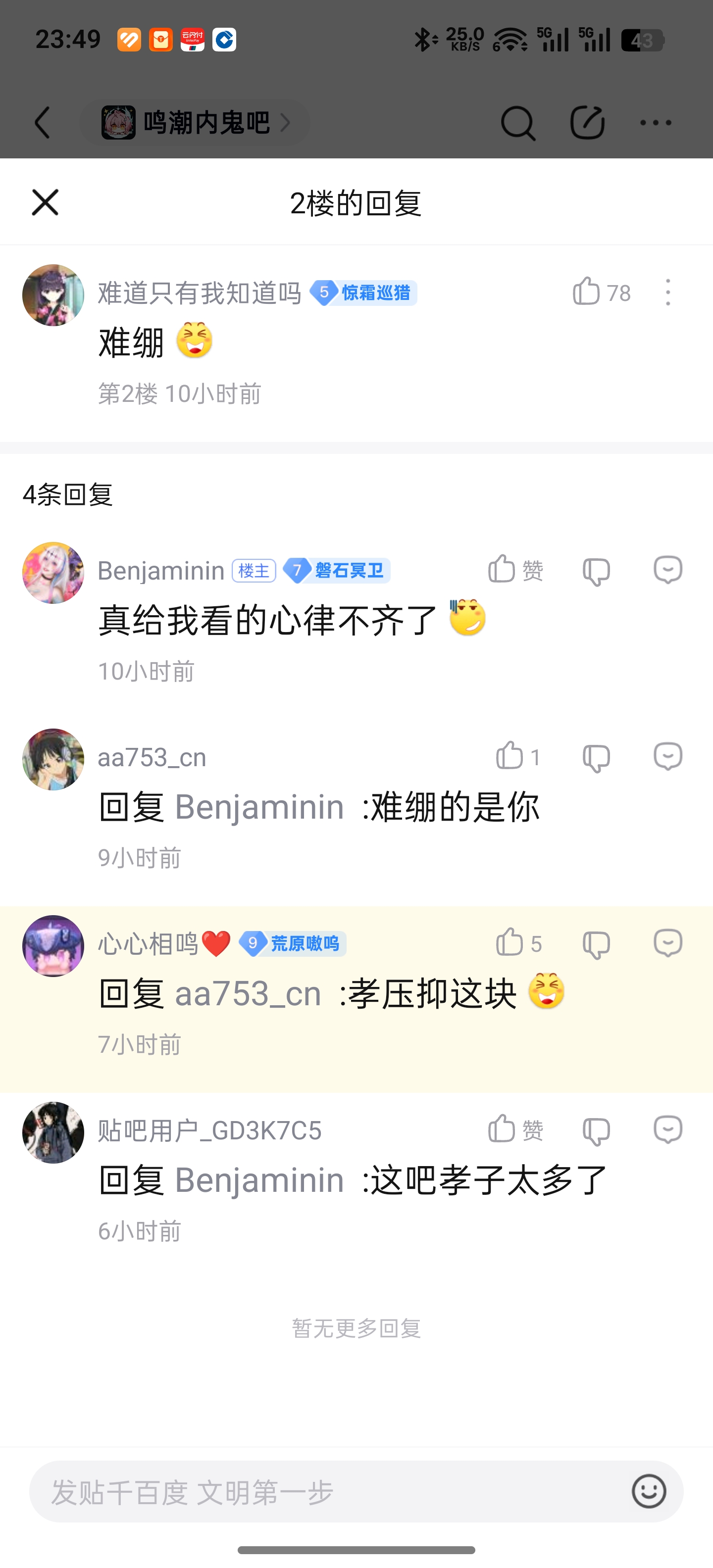Open the emoji picker in reply box
Viewport: 713px width, 1568px height.
tap(649, 1491)
